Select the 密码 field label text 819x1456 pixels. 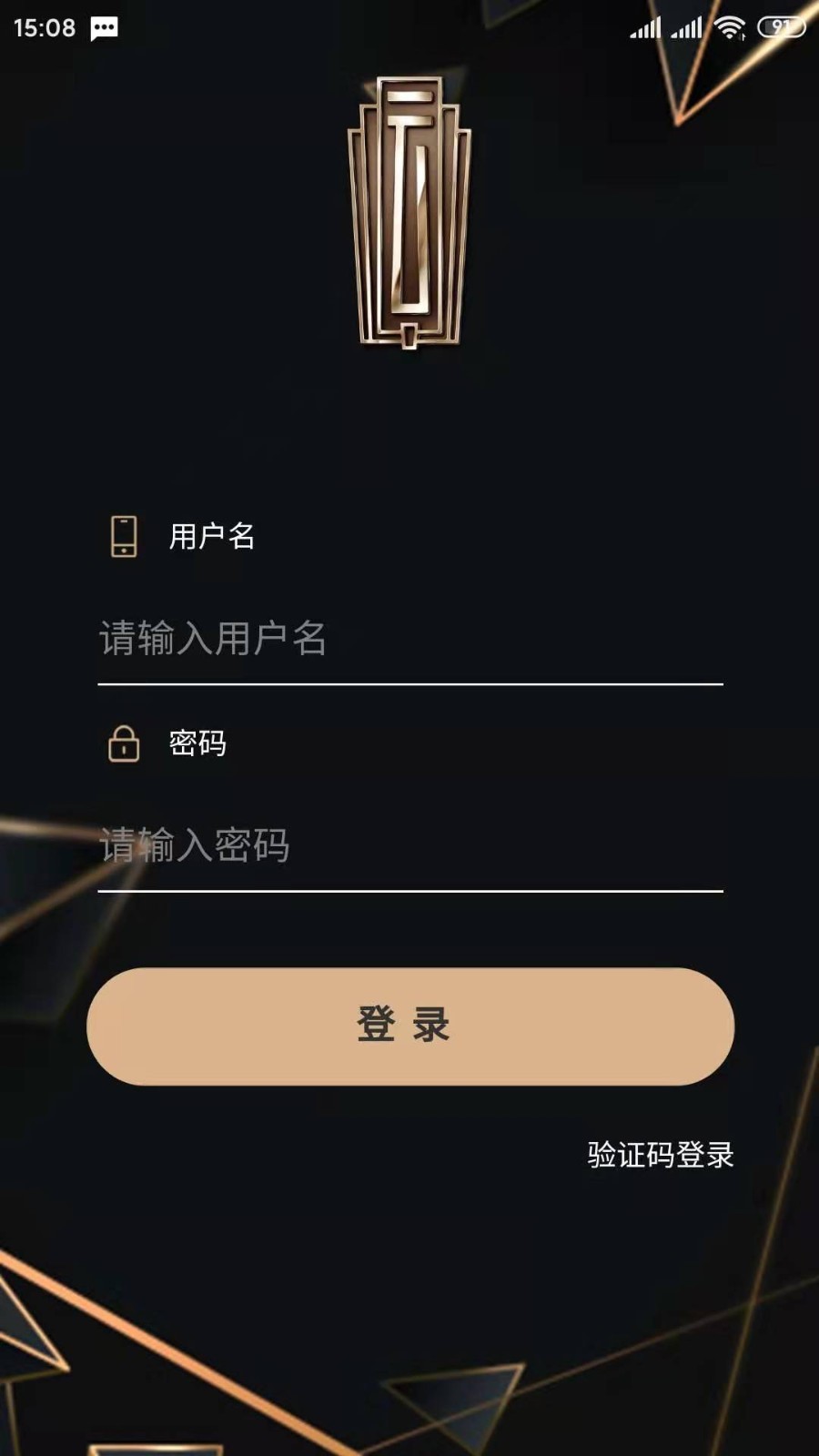click(197, 743)
